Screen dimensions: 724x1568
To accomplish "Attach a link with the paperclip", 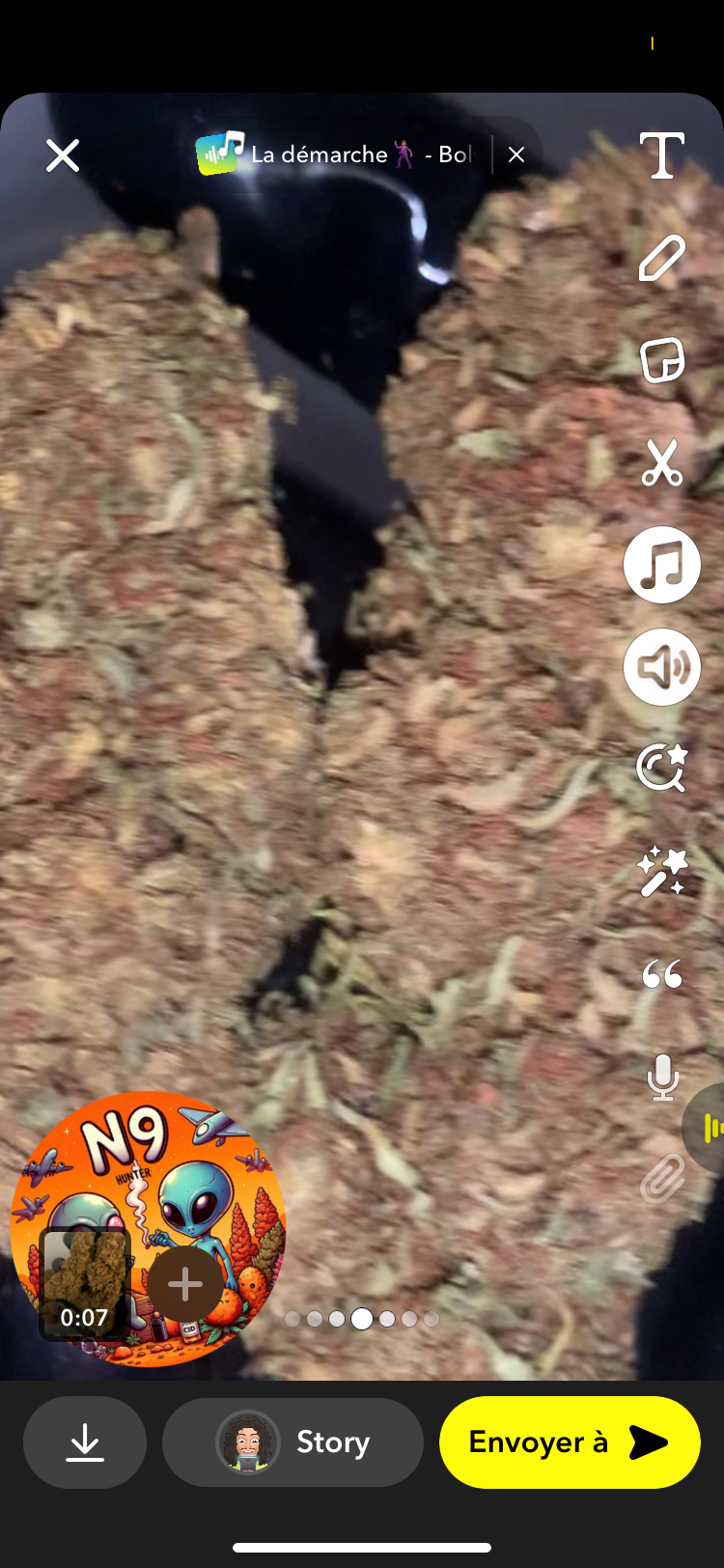I will click(662, 1179).
